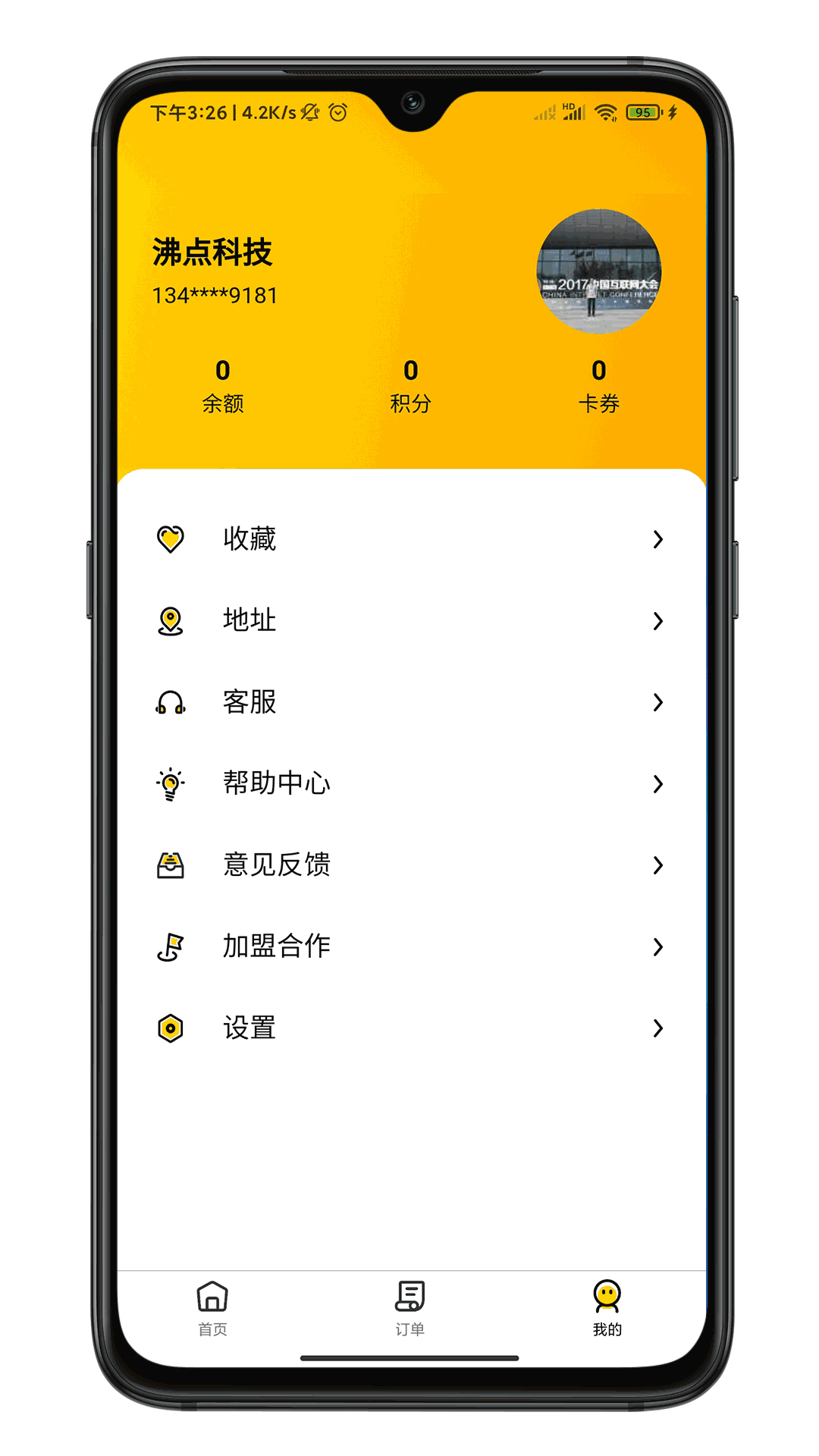The width and height of the screenshot is (819, 1456).
Task: Open 意见反馈 feedback row
Action: tap(409, 864)
